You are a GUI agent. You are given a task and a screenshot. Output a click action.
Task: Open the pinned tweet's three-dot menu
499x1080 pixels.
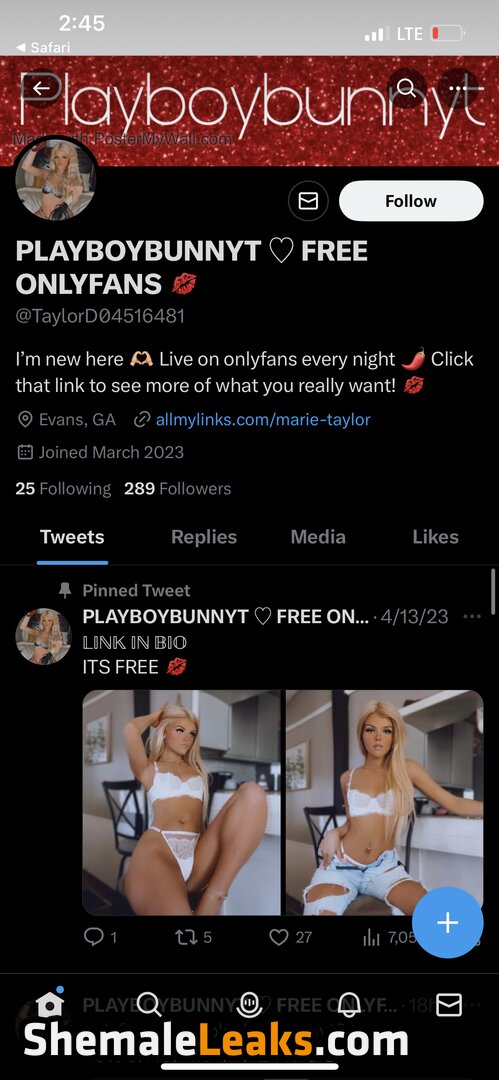(472, 616)
